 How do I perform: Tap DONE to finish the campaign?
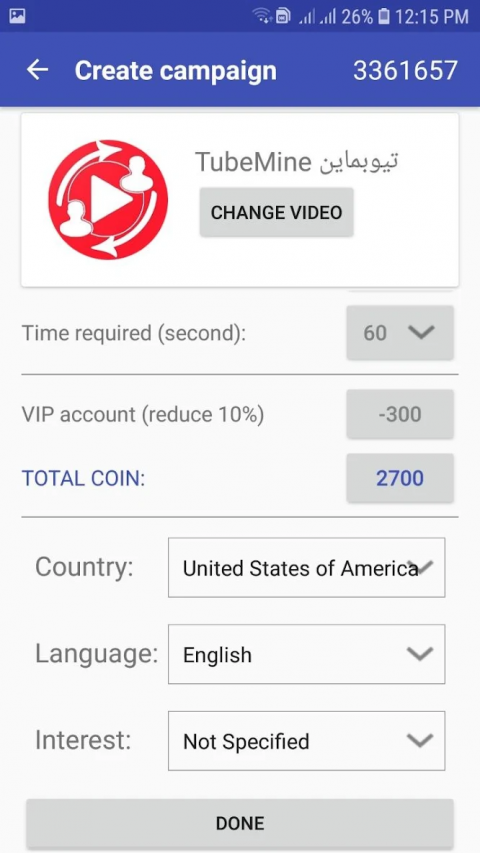(x=240, y=823)
